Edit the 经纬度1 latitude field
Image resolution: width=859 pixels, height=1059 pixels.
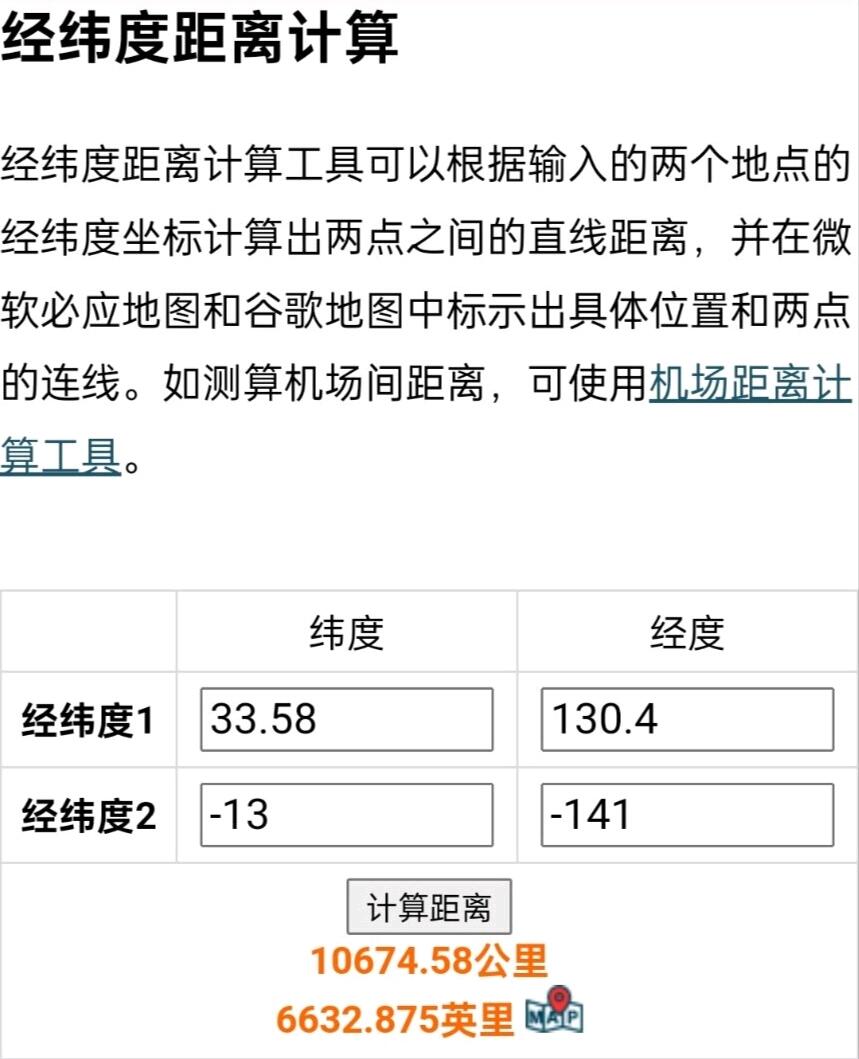coord(346,719)
